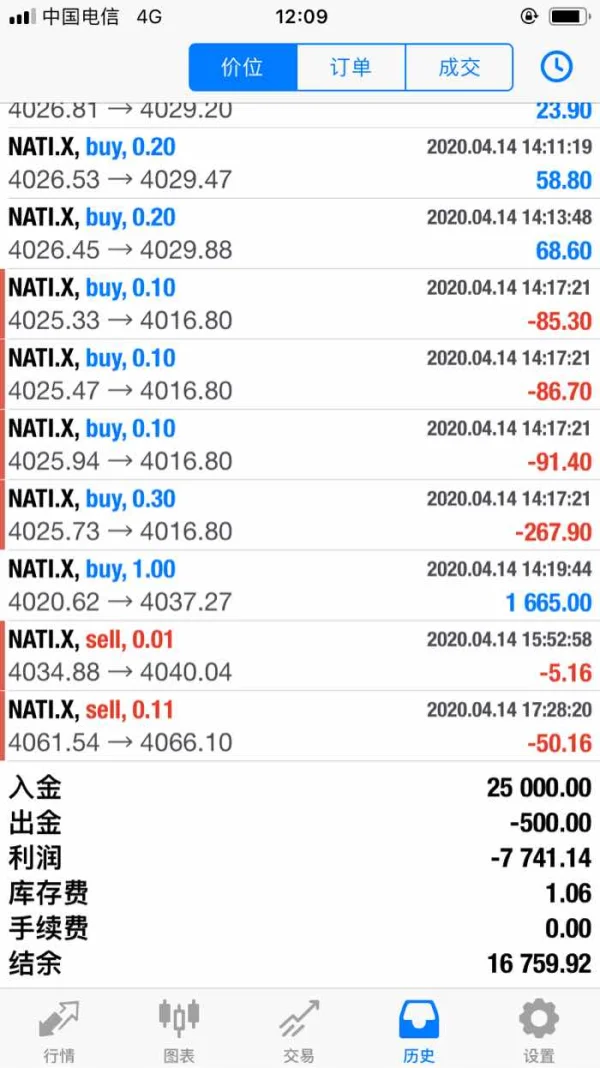Switch to the 成交 segment
Screen dimensions: 600x1068
point(459,68)
